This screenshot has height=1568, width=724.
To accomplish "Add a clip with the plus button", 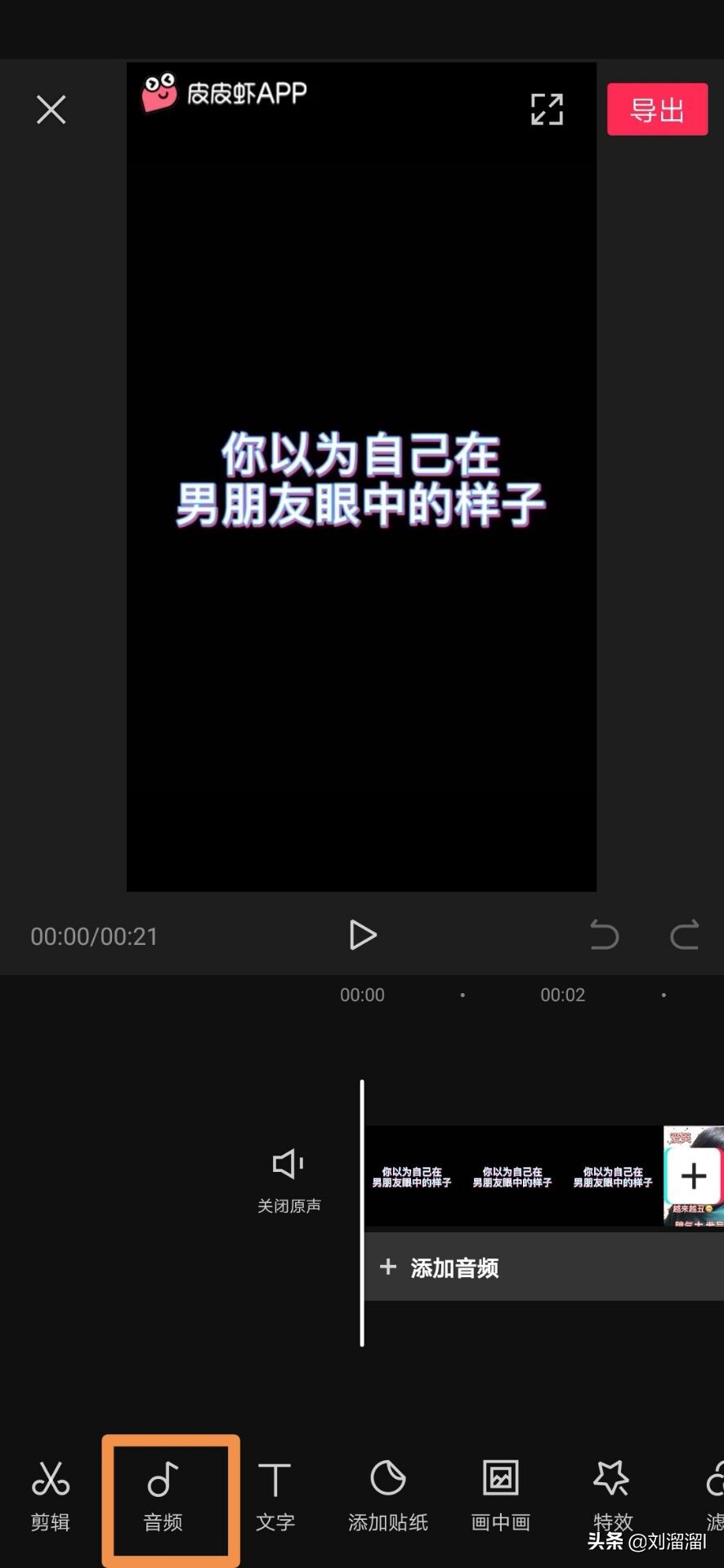I will (694, 1176).
